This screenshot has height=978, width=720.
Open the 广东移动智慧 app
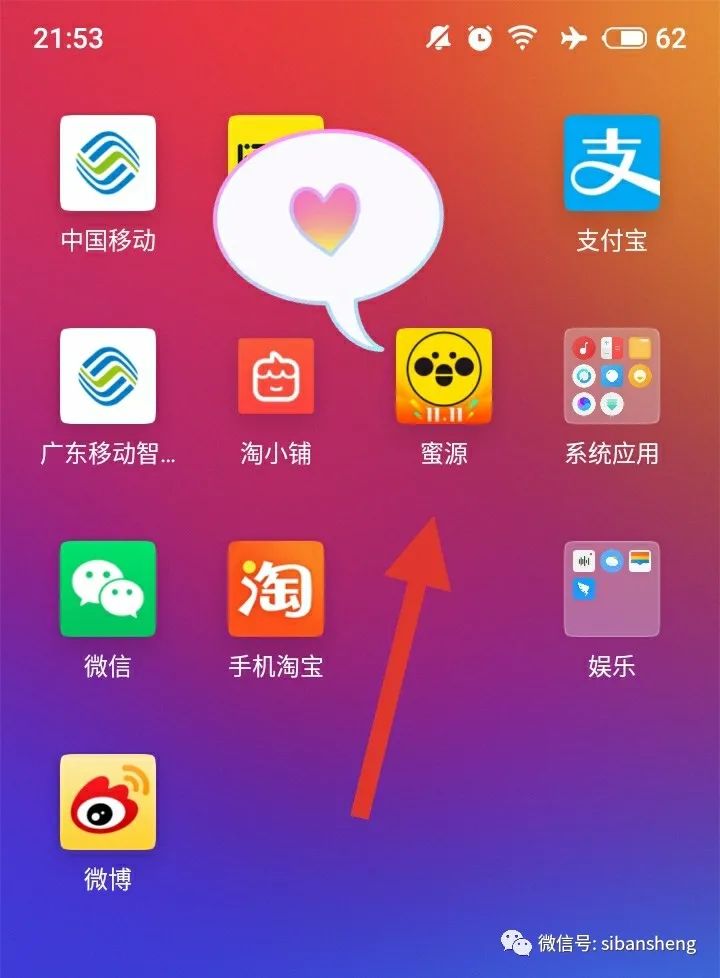coord(108,376)
